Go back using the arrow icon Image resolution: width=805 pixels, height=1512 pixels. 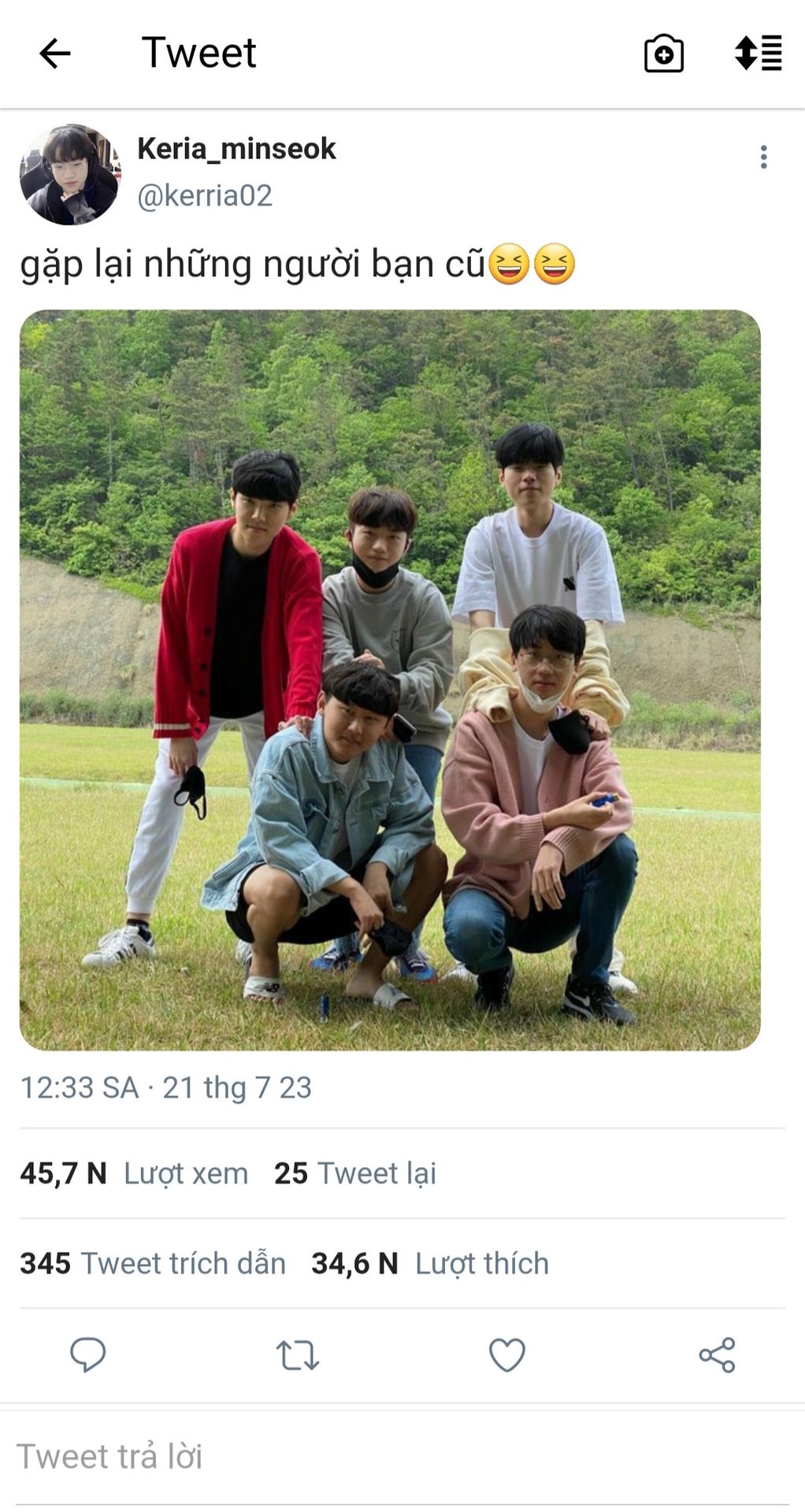[55, 54]
